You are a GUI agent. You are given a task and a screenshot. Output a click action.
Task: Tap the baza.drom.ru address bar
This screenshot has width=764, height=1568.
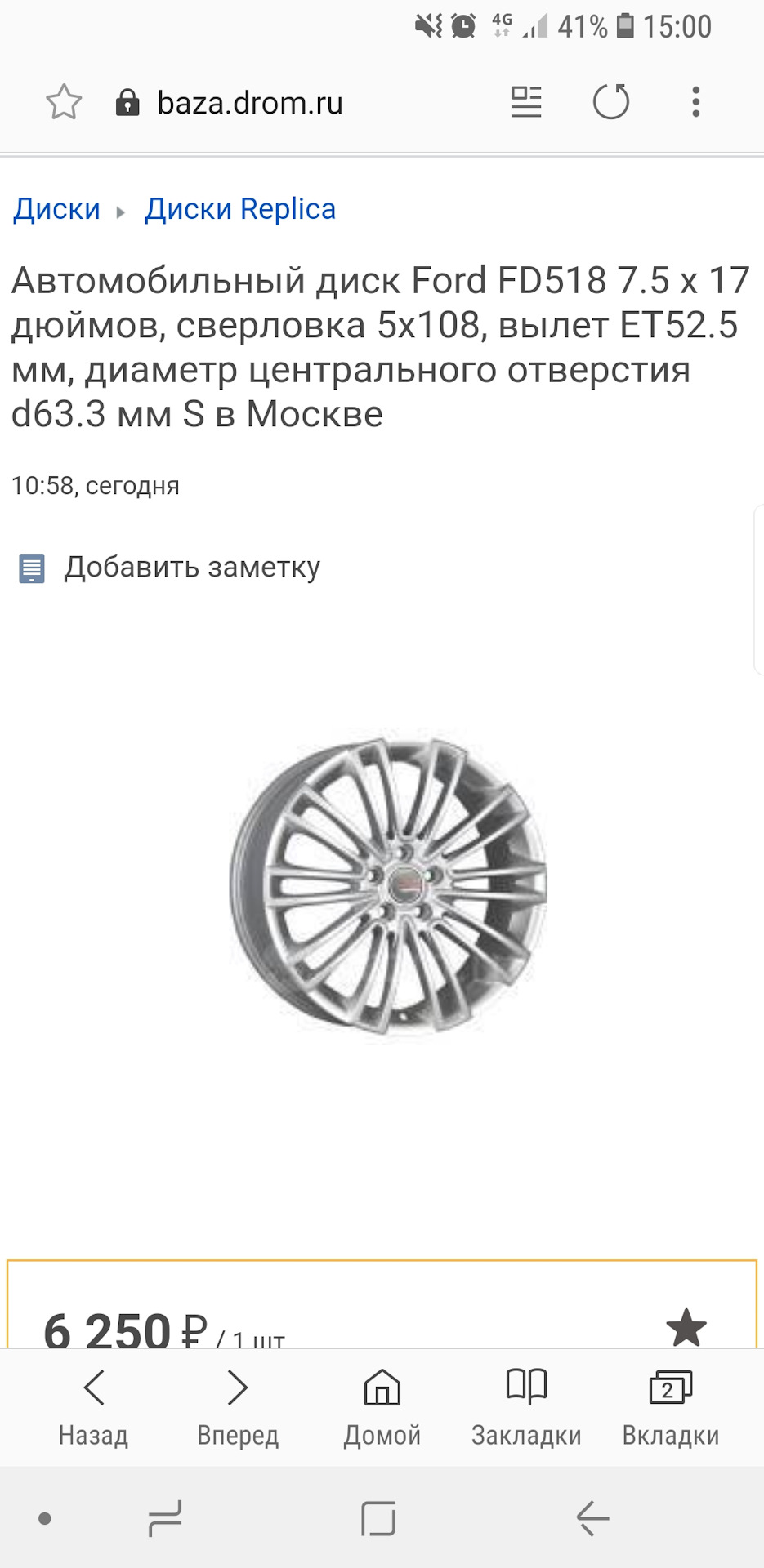pyautogui.click(x=249, y=103)
